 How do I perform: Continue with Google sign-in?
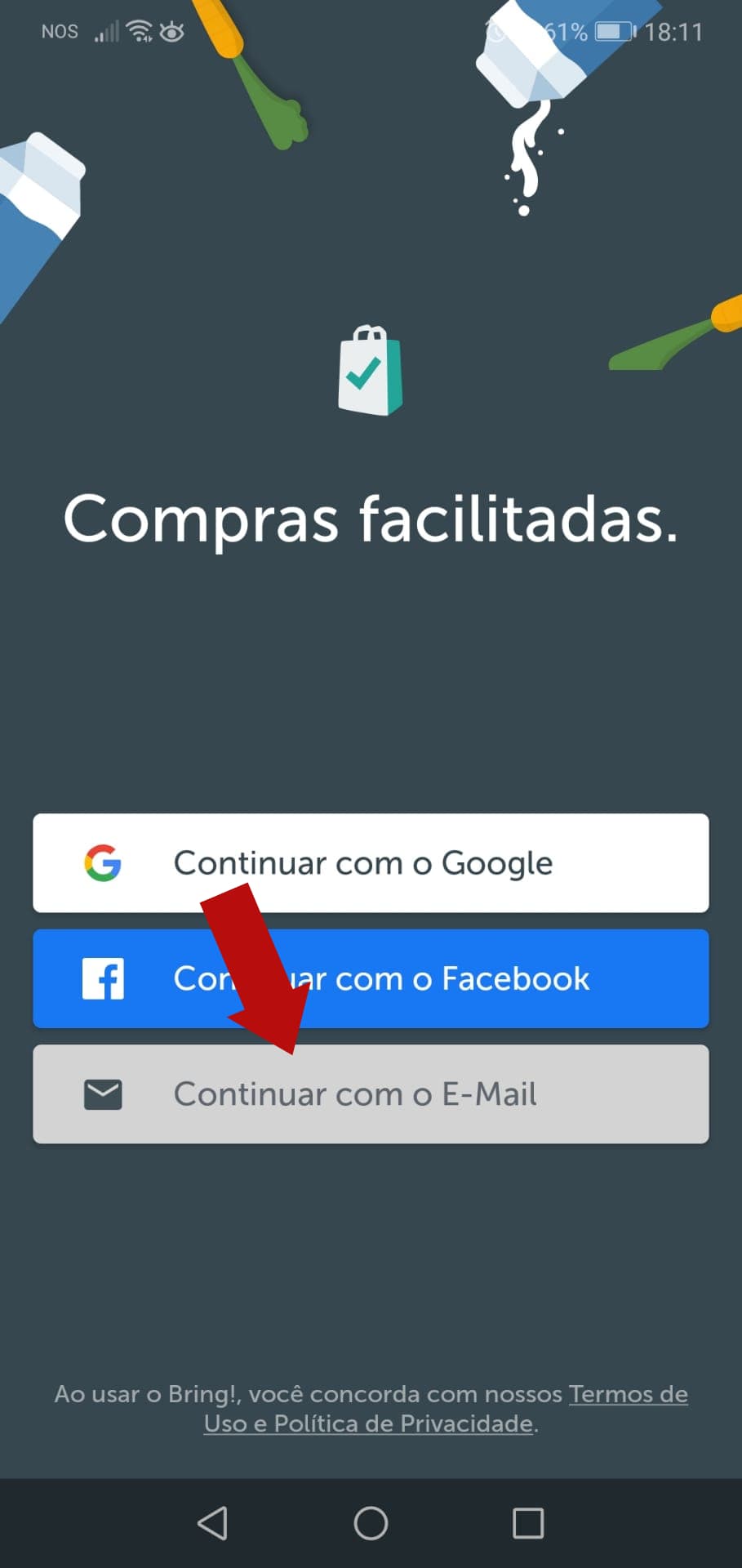[x=371, y=862]
